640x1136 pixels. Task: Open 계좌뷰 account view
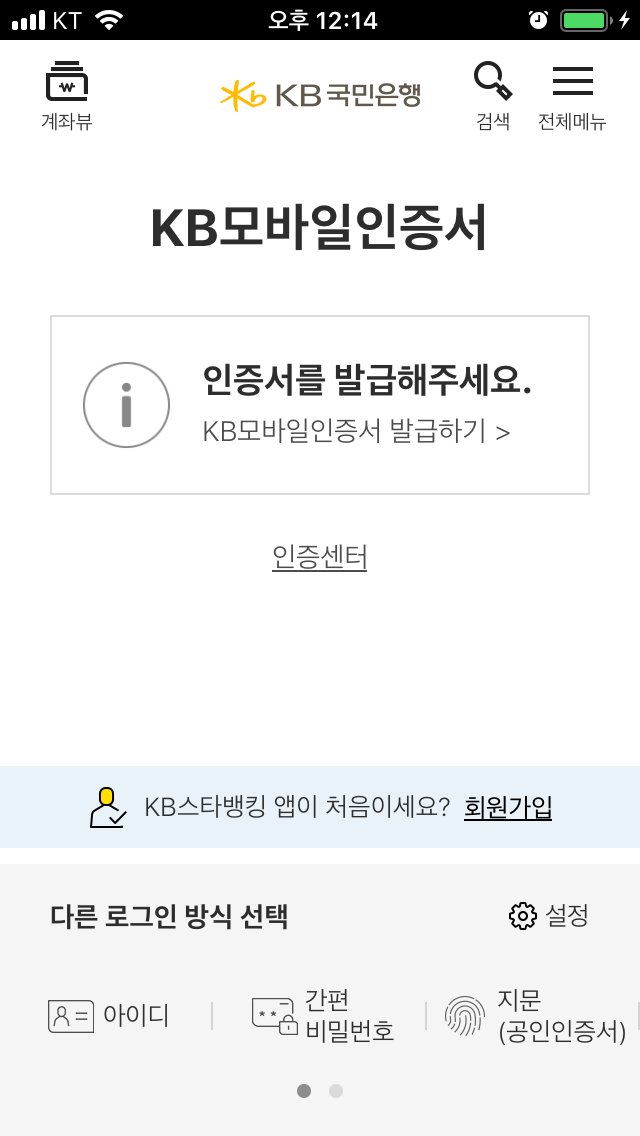click(x=67, y=96)
